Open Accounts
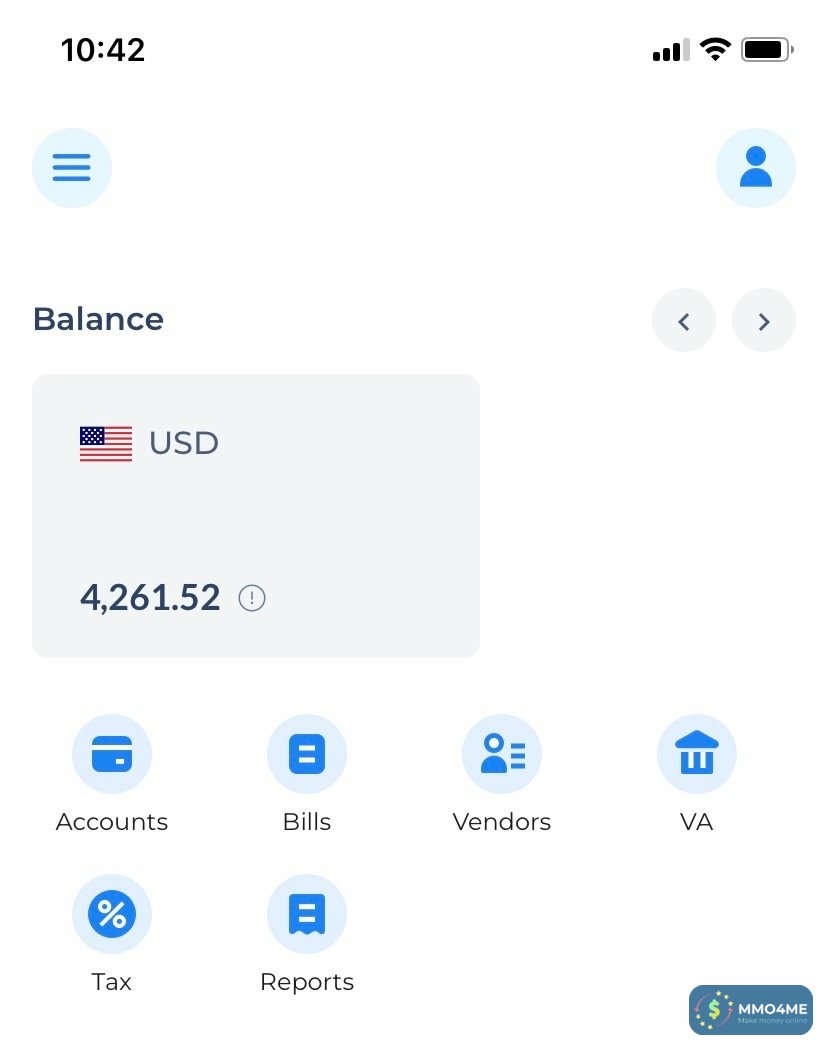The width and height of the screenshot is (828, 1056). click(112, 754)
